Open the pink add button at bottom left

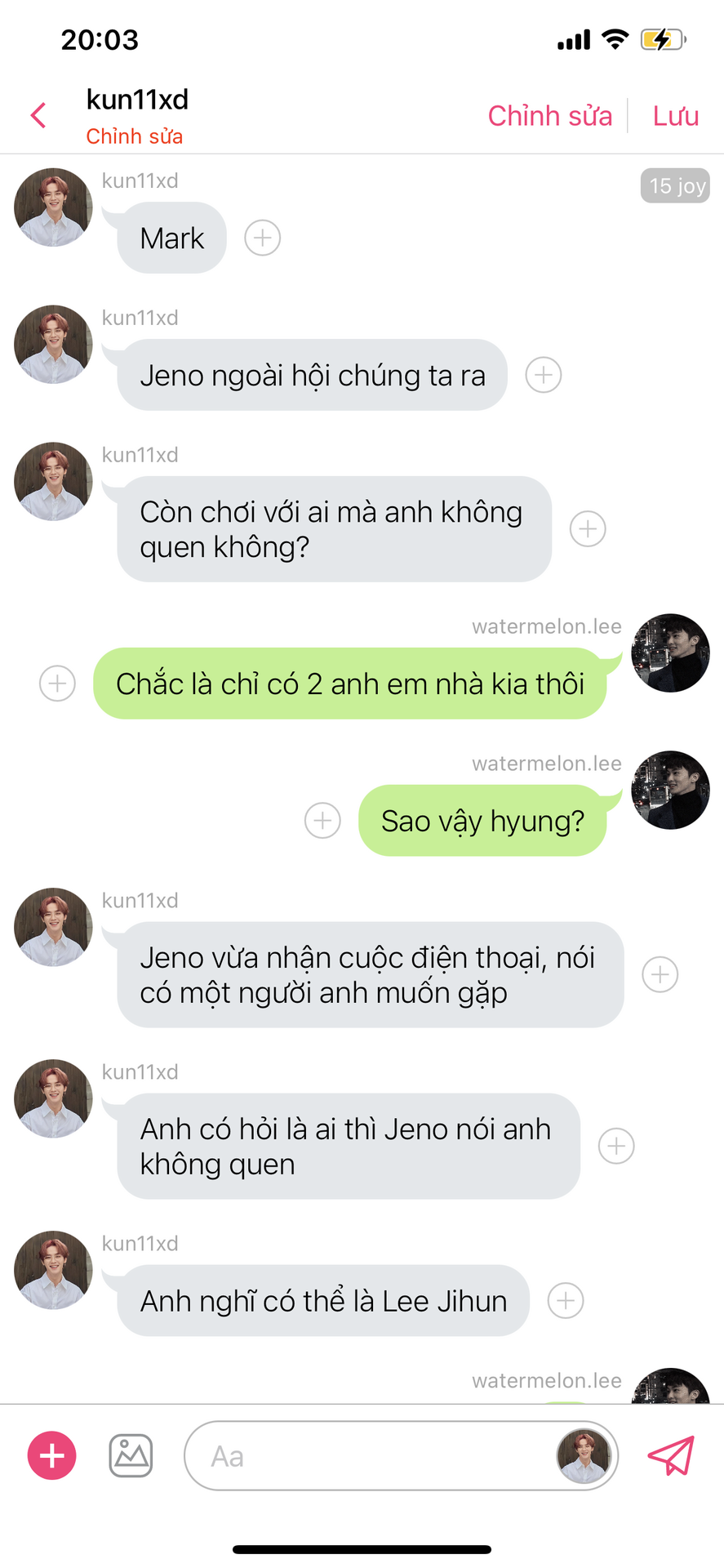tap(52, 1455)
